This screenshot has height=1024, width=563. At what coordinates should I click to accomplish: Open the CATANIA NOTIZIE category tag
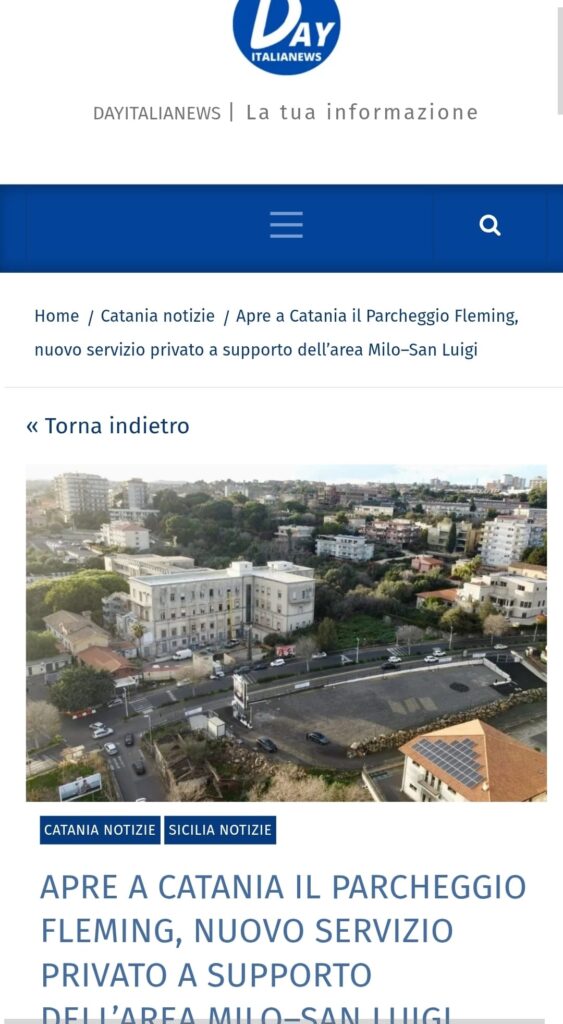point(100,830)
